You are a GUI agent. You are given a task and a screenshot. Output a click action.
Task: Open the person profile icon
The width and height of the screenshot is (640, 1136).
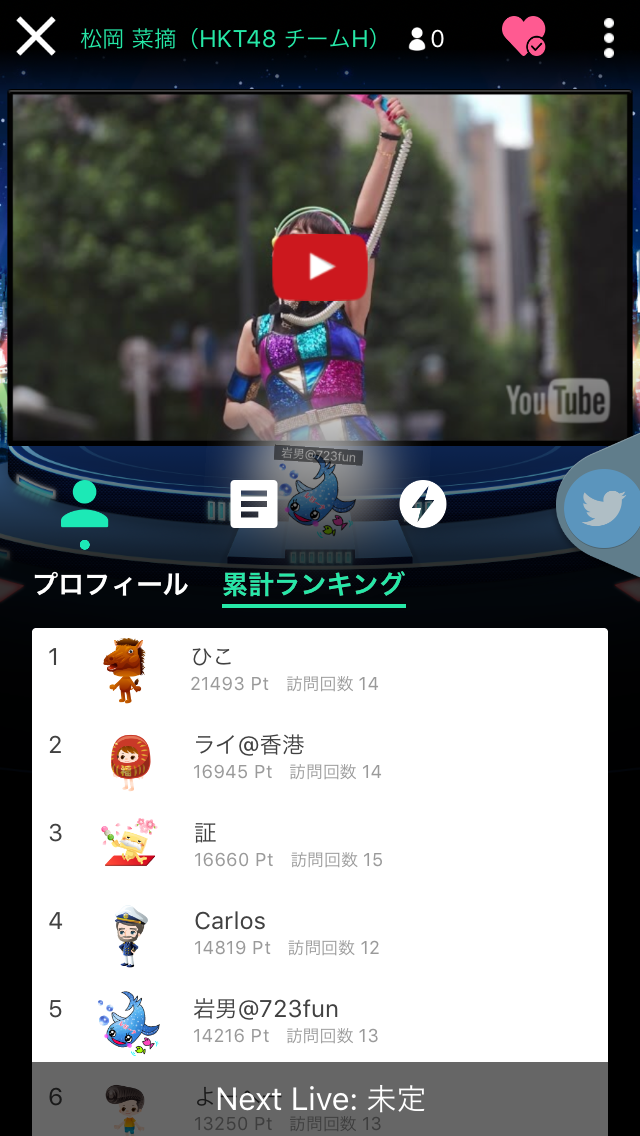pos(85,505)
